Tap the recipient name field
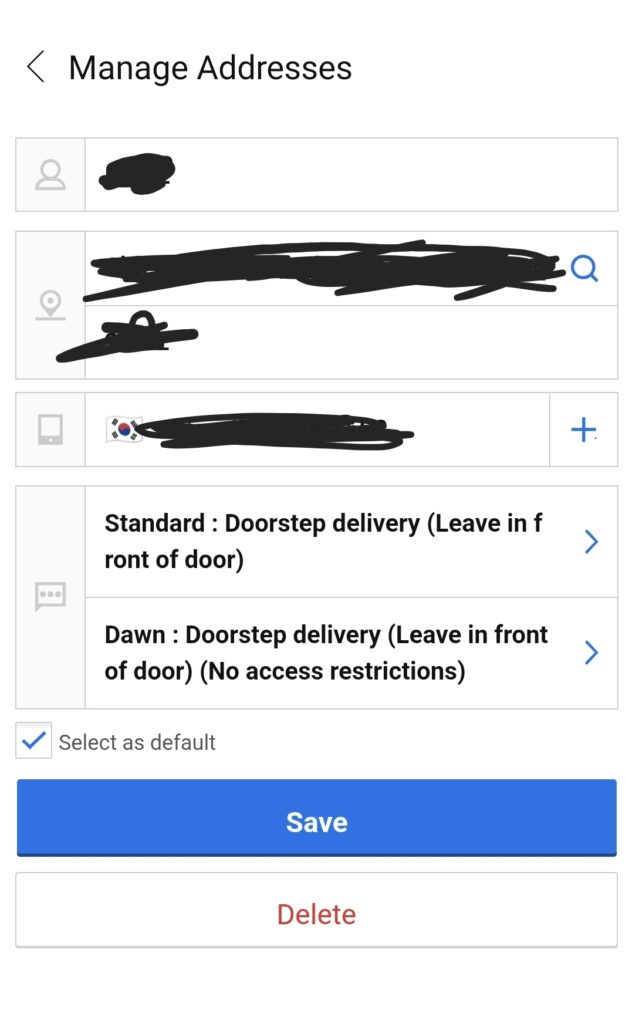This screenshot has width=629, height=1024. [350, 175]
